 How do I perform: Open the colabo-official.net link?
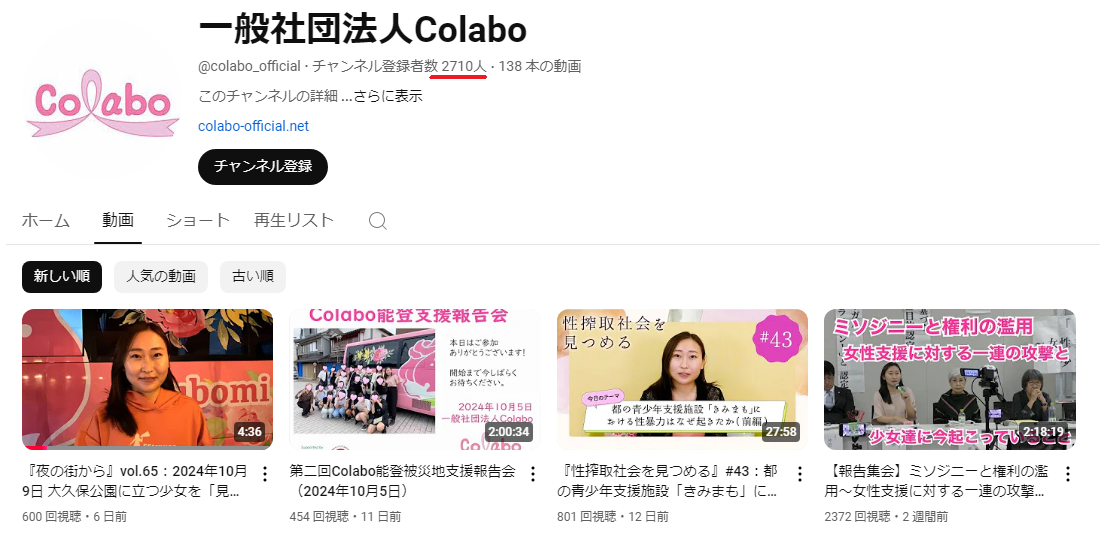click(x=253, y=126)
